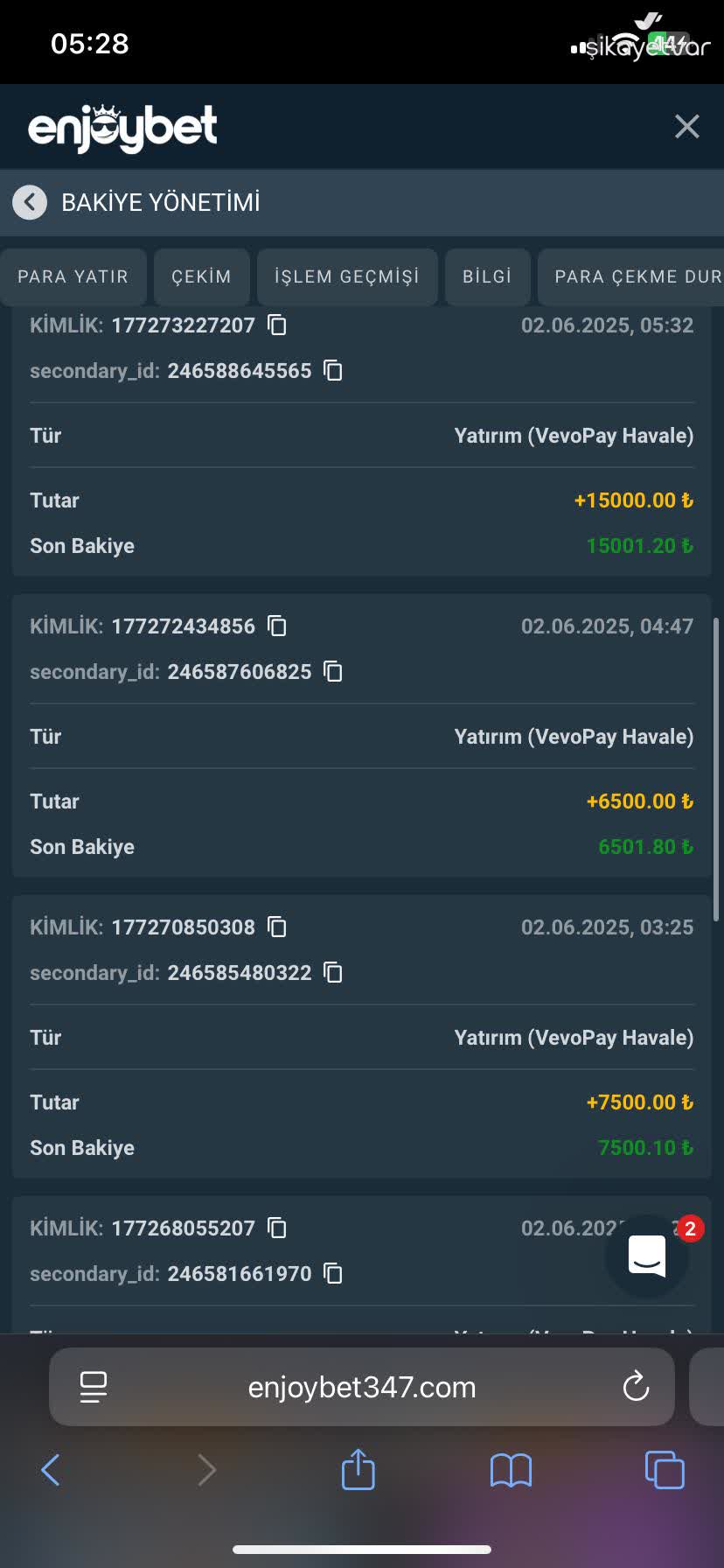Tap the enjoybet logo
The image size is (724, 1568).
point(122,126)
